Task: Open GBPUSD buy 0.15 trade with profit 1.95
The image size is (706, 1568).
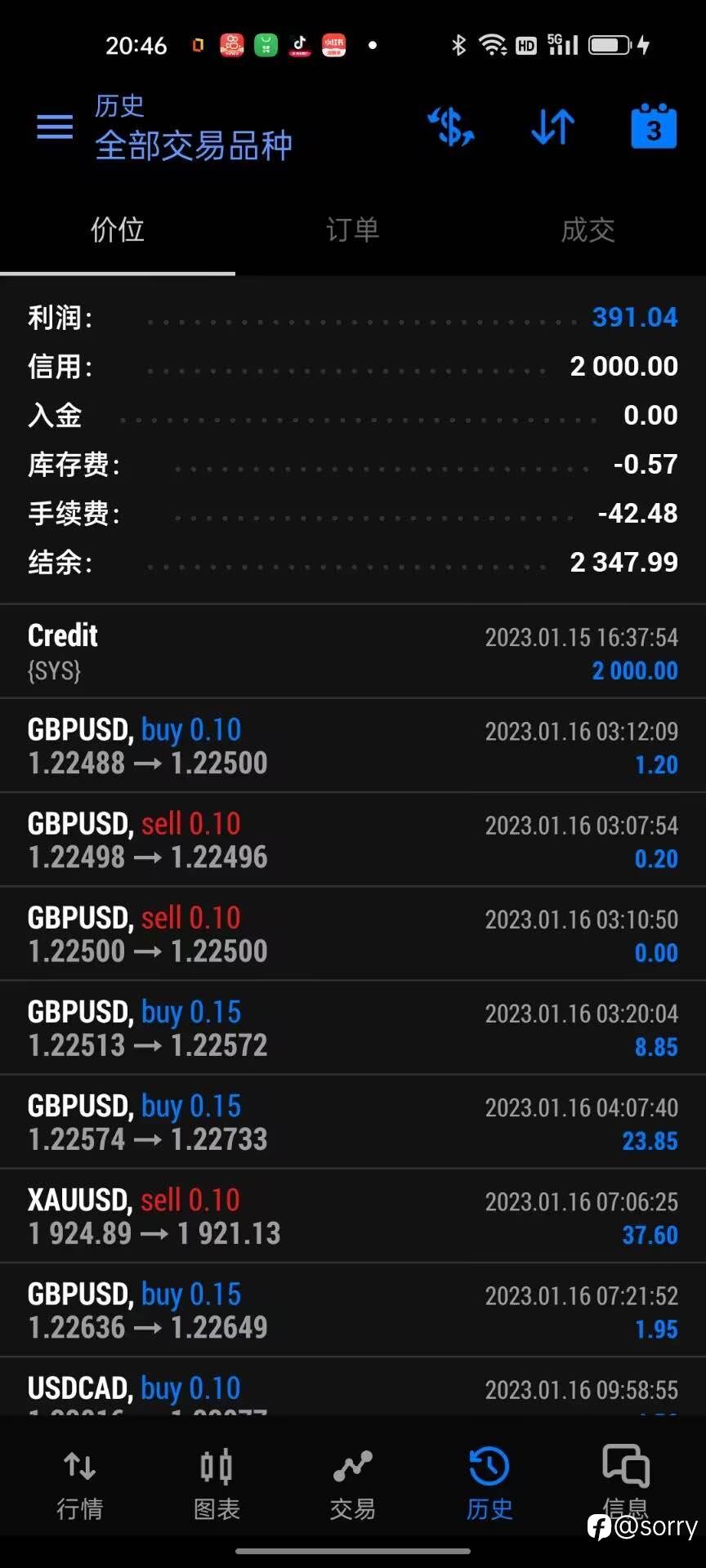Action: 353,1310
